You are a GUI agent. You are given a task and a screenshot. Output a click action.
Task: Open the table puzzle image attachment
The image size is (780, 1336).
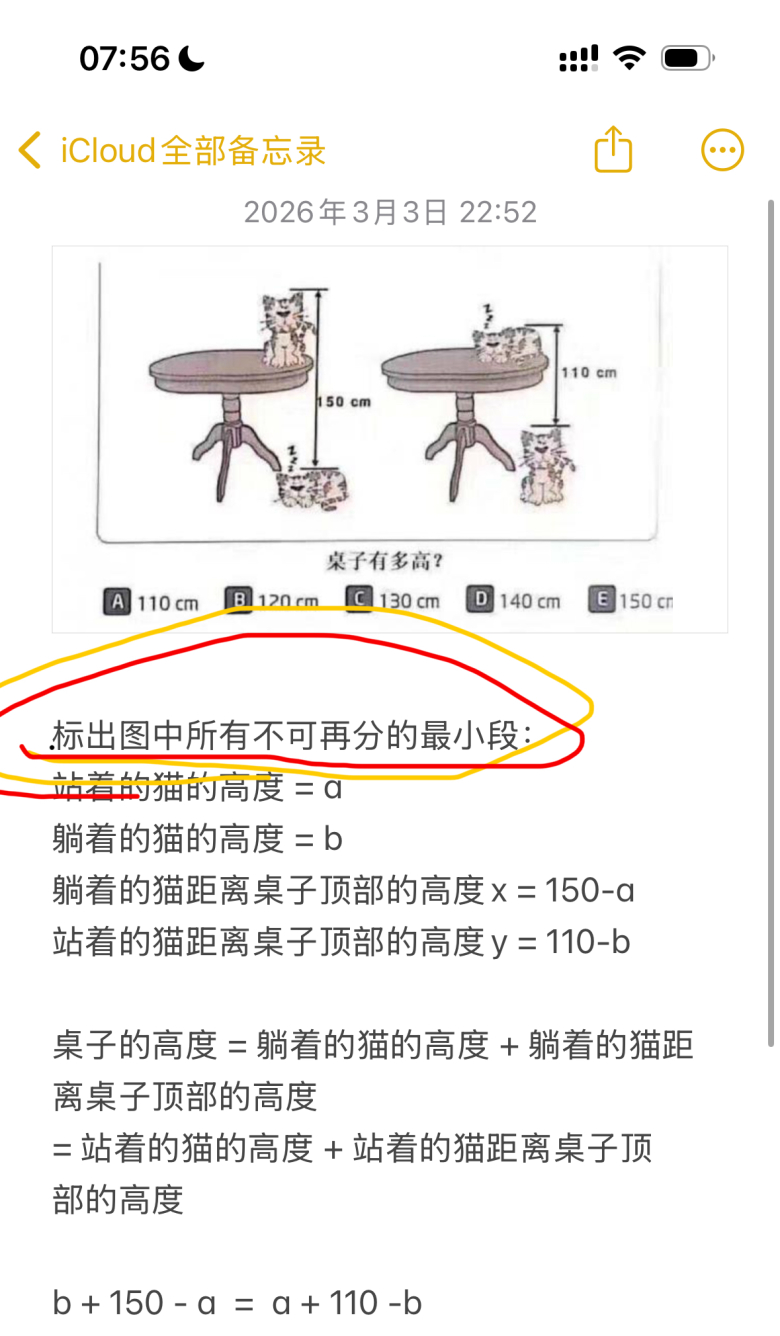coord(389,438)
